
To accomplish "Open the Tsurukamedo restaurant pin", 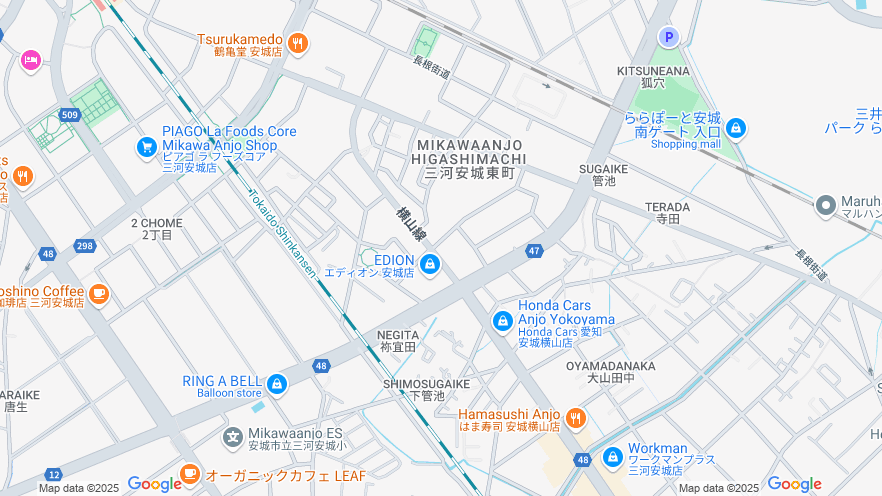I will coord(297,43).
